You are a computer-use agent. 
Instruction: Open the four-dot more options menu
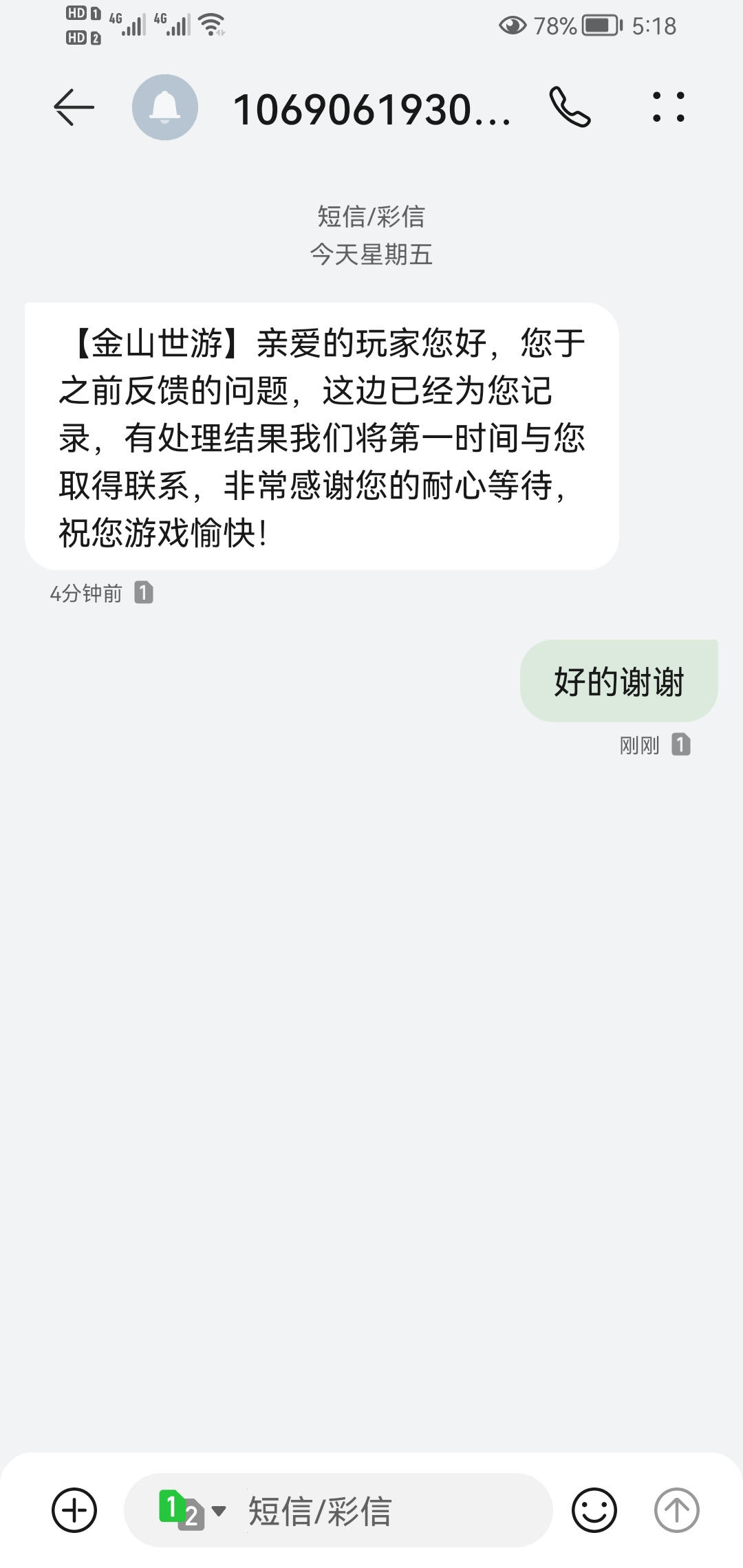click(x=668, y=107)
